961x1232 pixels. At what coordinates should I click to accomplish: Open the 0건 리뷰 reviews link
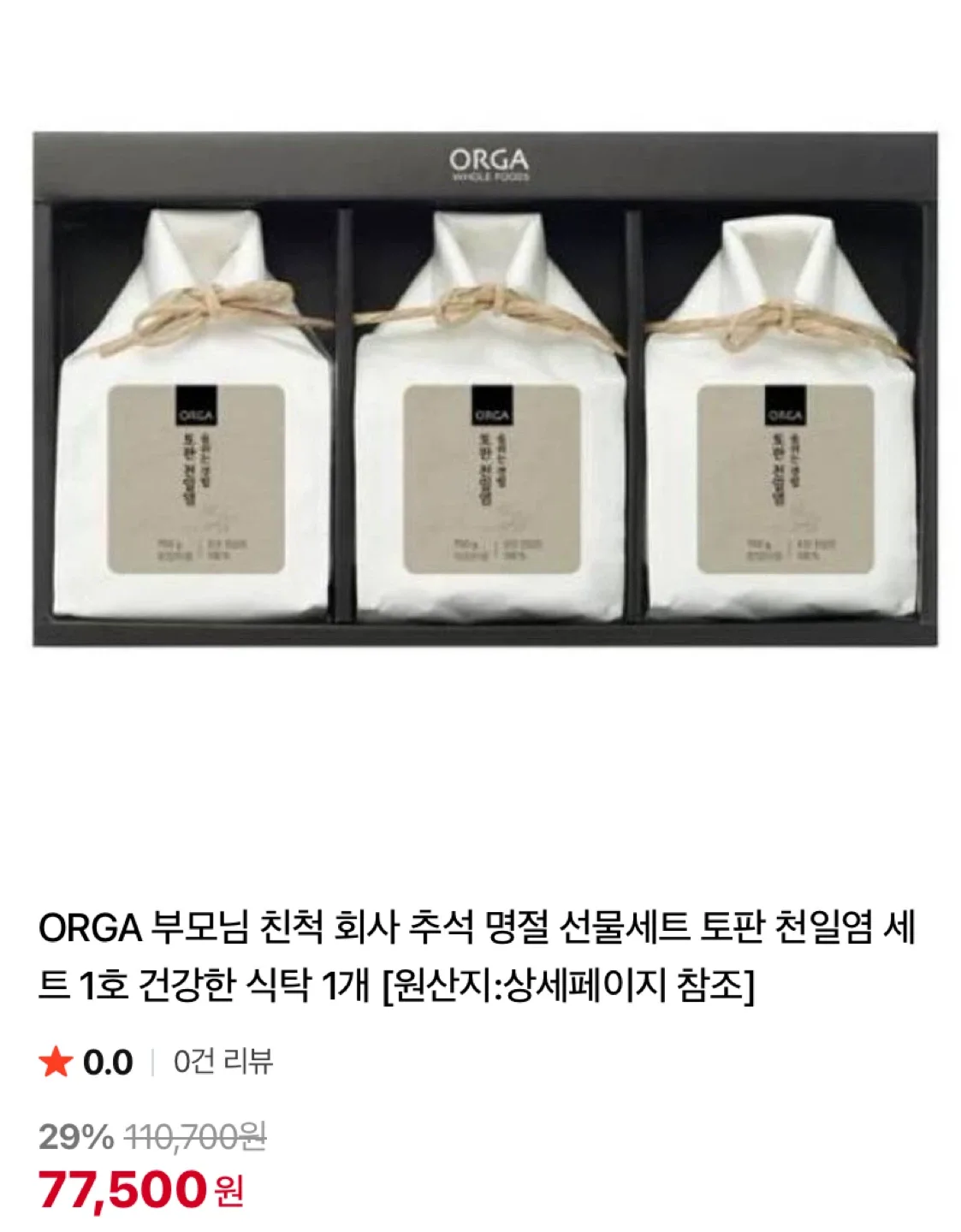coord(222,1062)
